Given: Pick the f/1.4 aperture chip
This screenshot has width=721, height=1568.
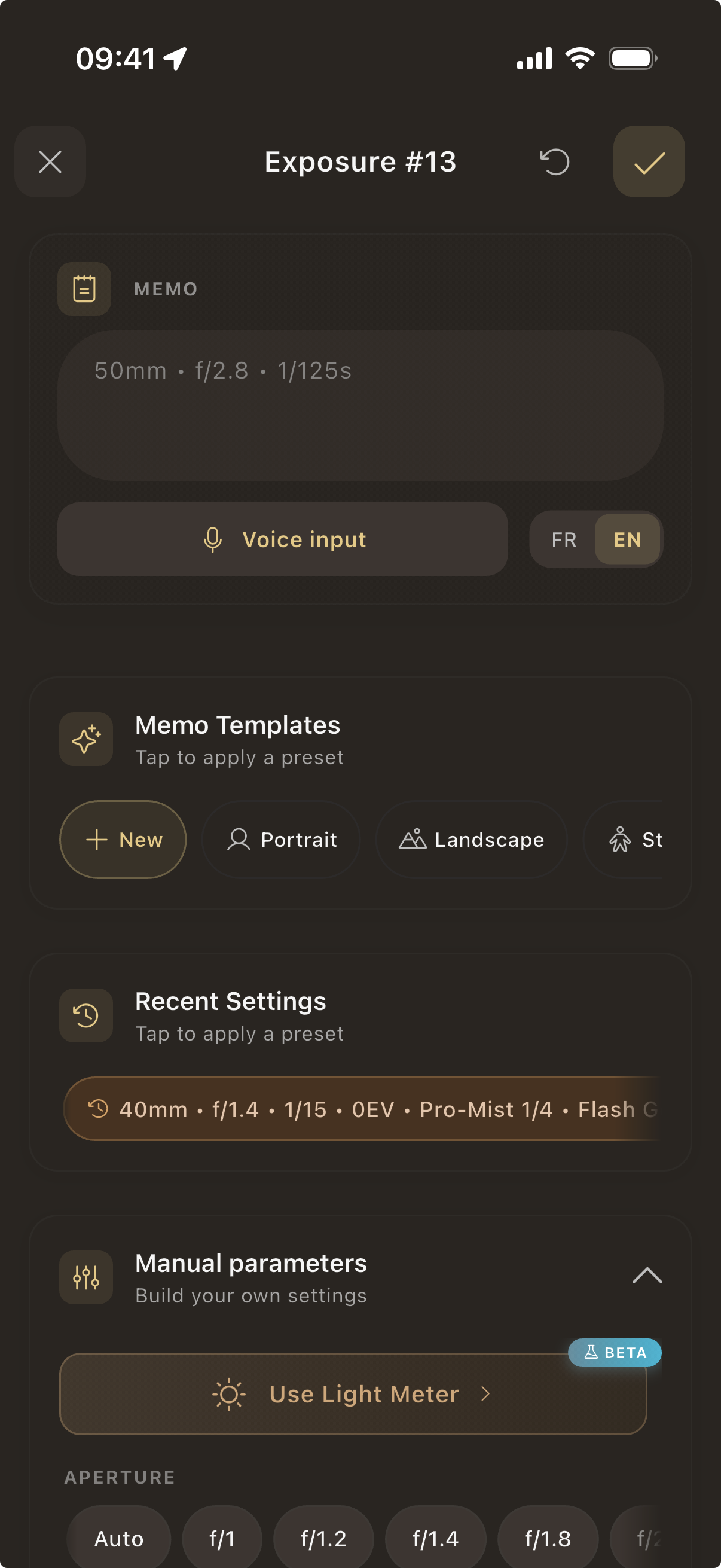Looking at the screenshot, I should (435, 1539).
